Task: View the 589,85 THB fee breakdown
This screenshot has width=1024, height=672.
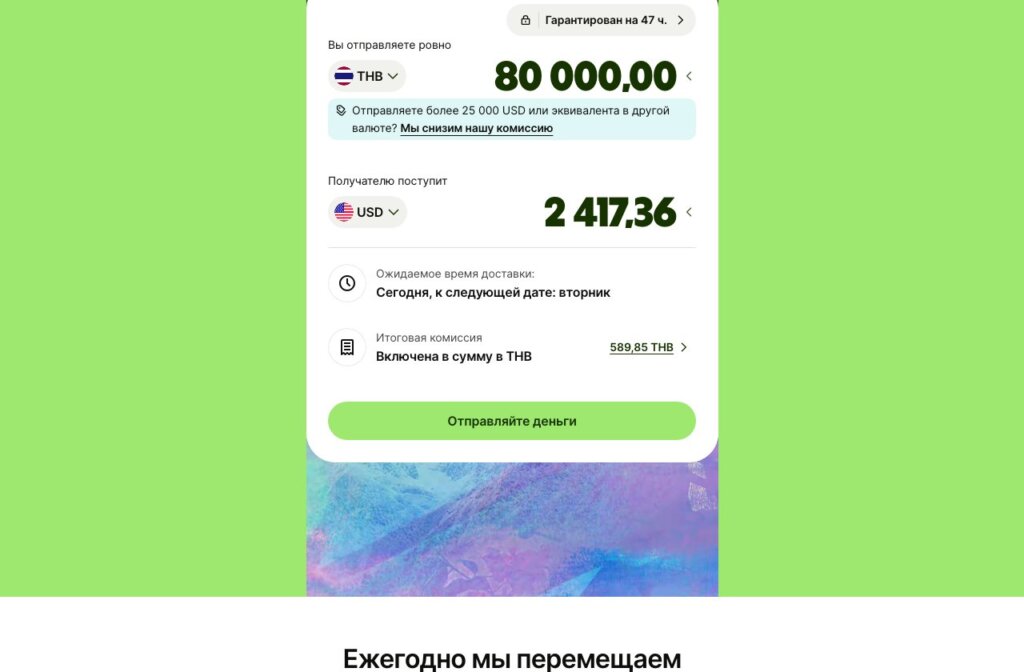Action: click(x=648, y=347)
